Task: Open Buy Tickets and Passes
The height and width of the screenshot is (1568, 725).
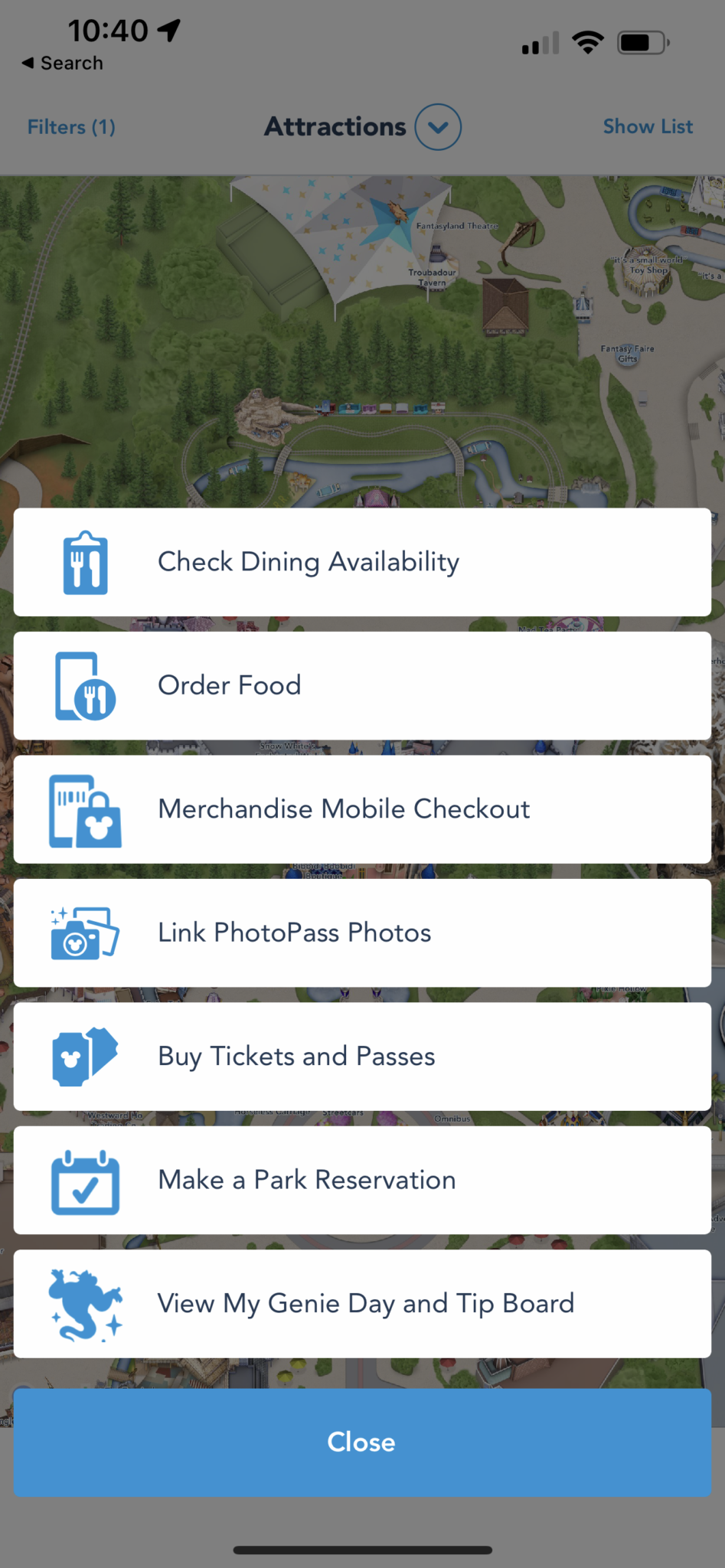Action: click(x=362, y=1057)
